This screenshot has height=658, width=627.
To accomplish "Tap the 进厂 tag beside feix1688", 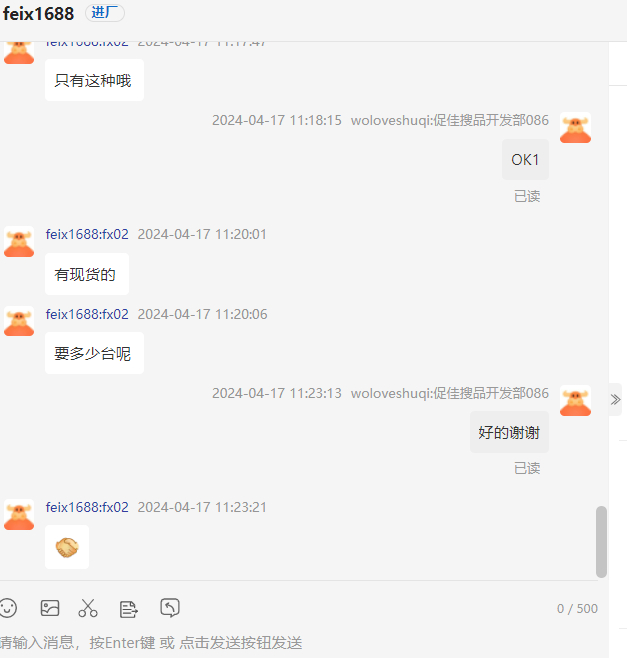I will coord(105,13).
